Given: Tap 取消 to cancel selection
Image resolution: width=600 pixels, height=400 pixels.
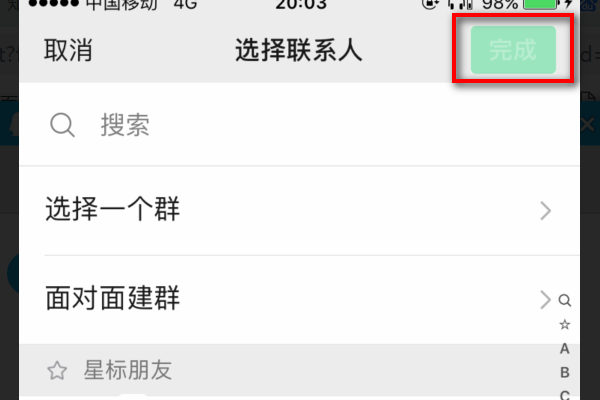Looking at the screenshot, I should (68, 50).
